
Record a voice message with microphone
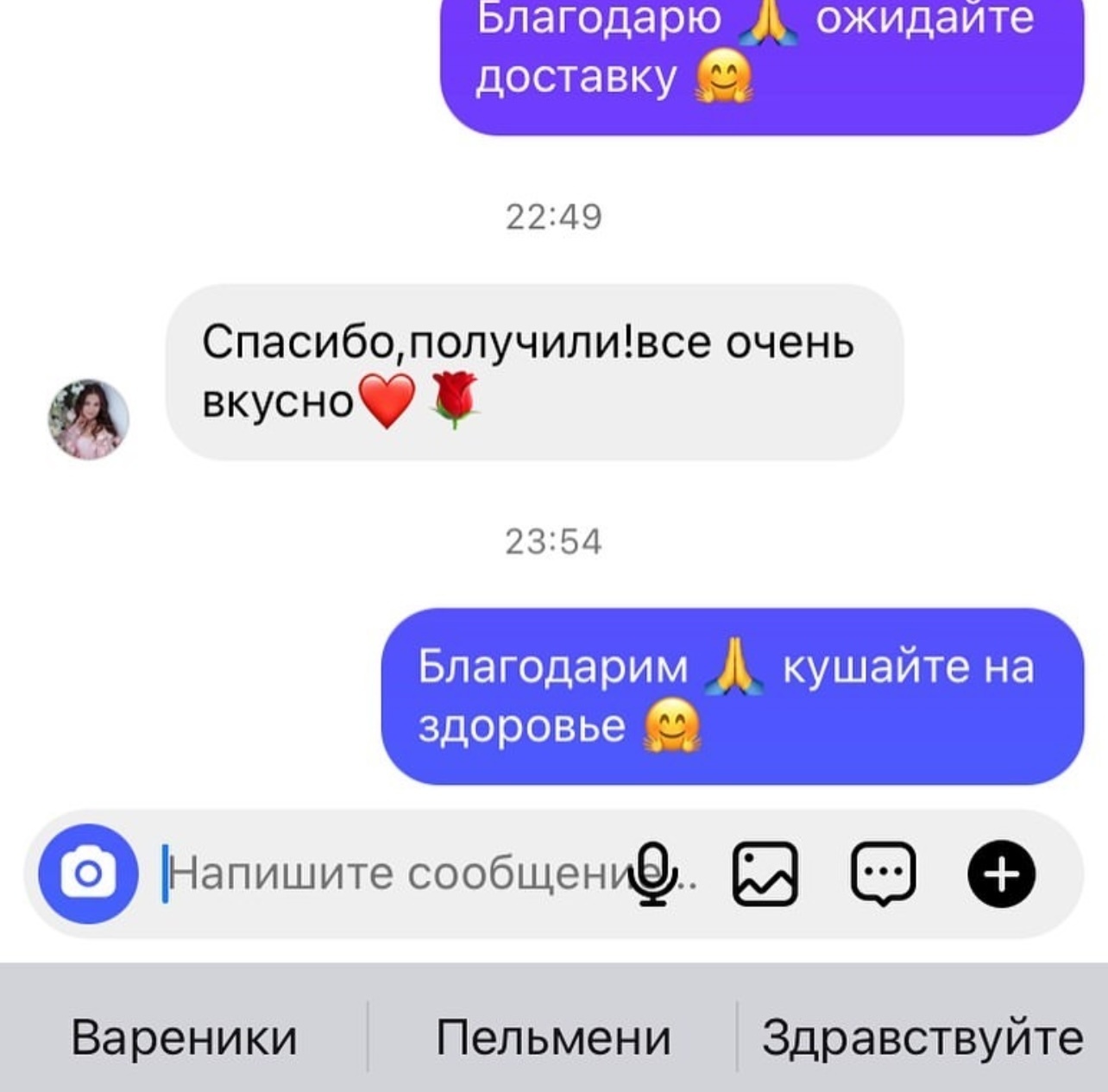(x=653, y=874)
